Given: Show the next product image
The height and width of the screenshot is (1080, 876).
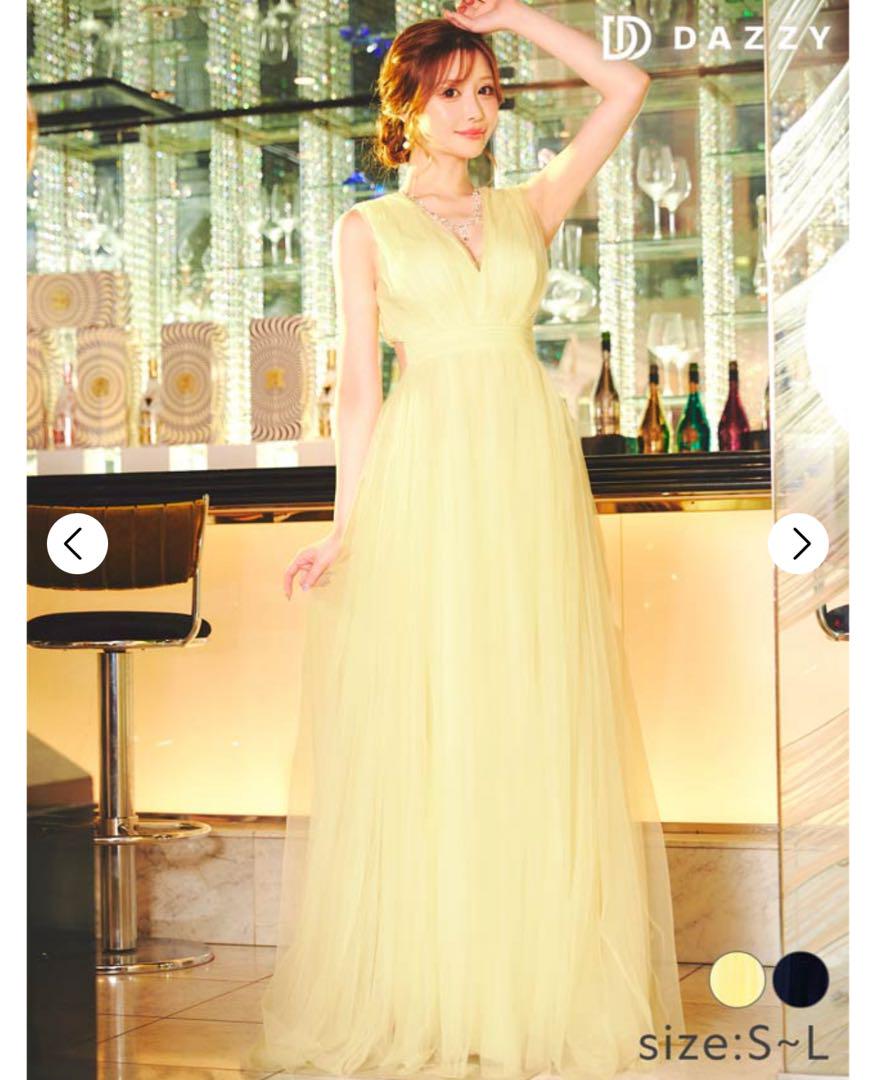Looking at the screenshot, I should click(x=798, y=544).
